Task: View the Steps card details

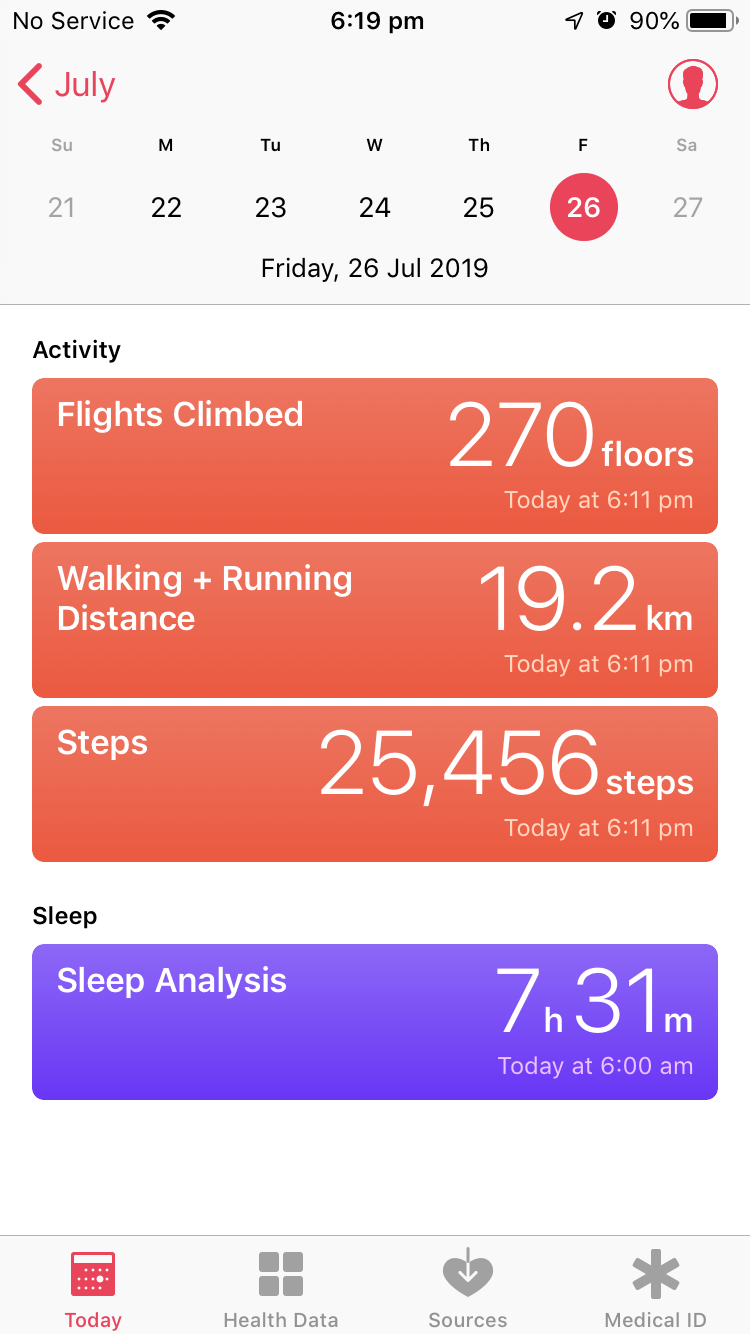Action: [375, 784]
